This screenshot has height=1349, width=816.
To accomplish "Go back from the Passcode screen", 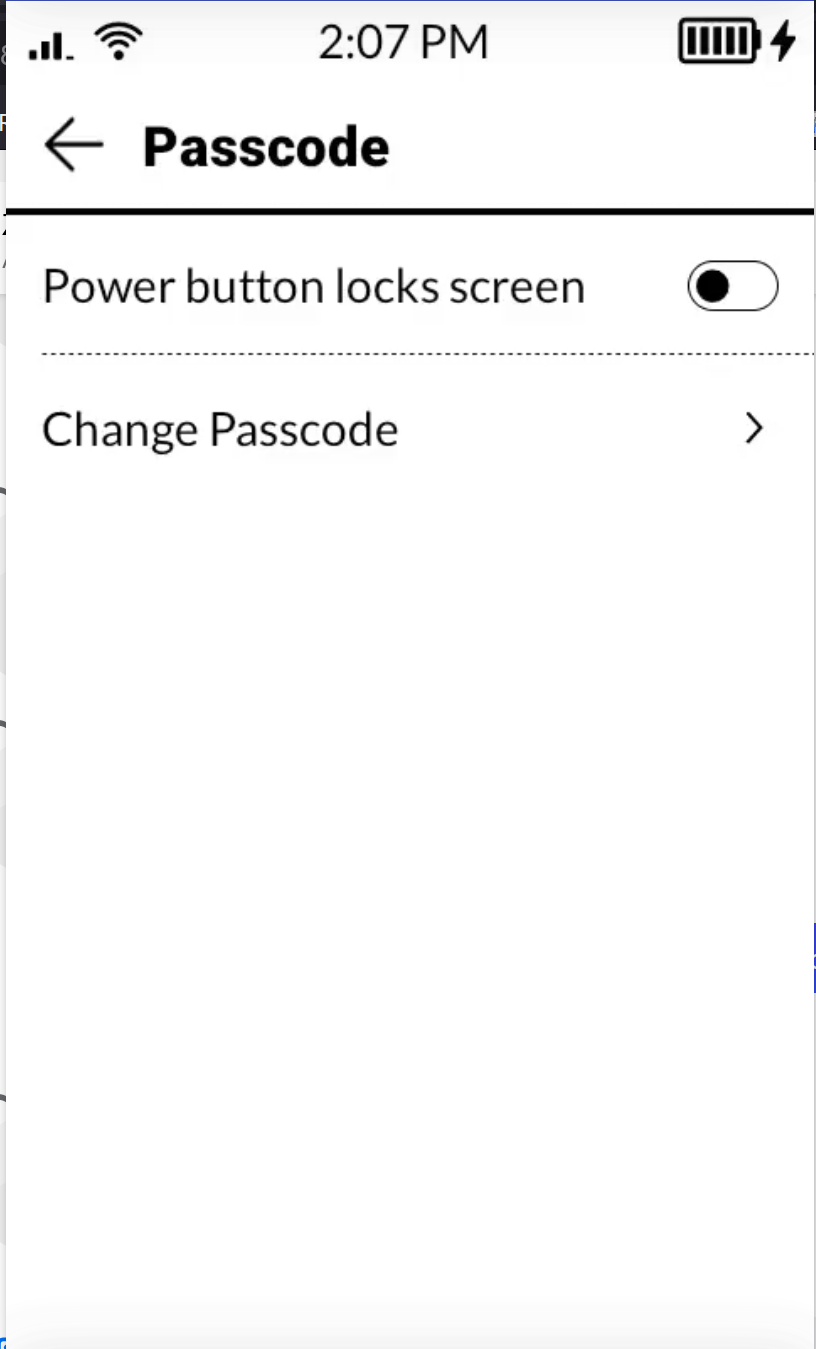I will point(73,146).
